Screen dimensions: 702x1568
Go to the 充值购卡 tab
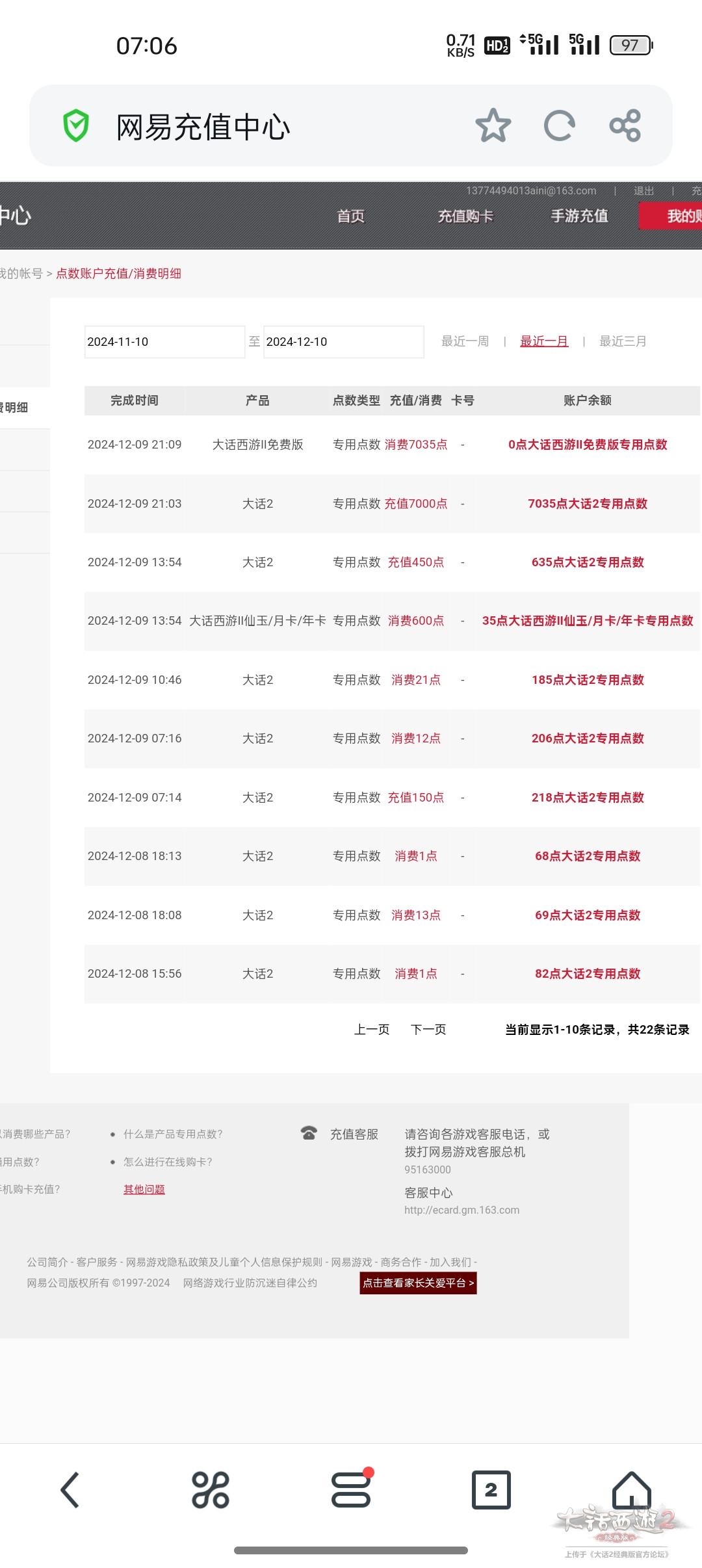pos(465,216)
